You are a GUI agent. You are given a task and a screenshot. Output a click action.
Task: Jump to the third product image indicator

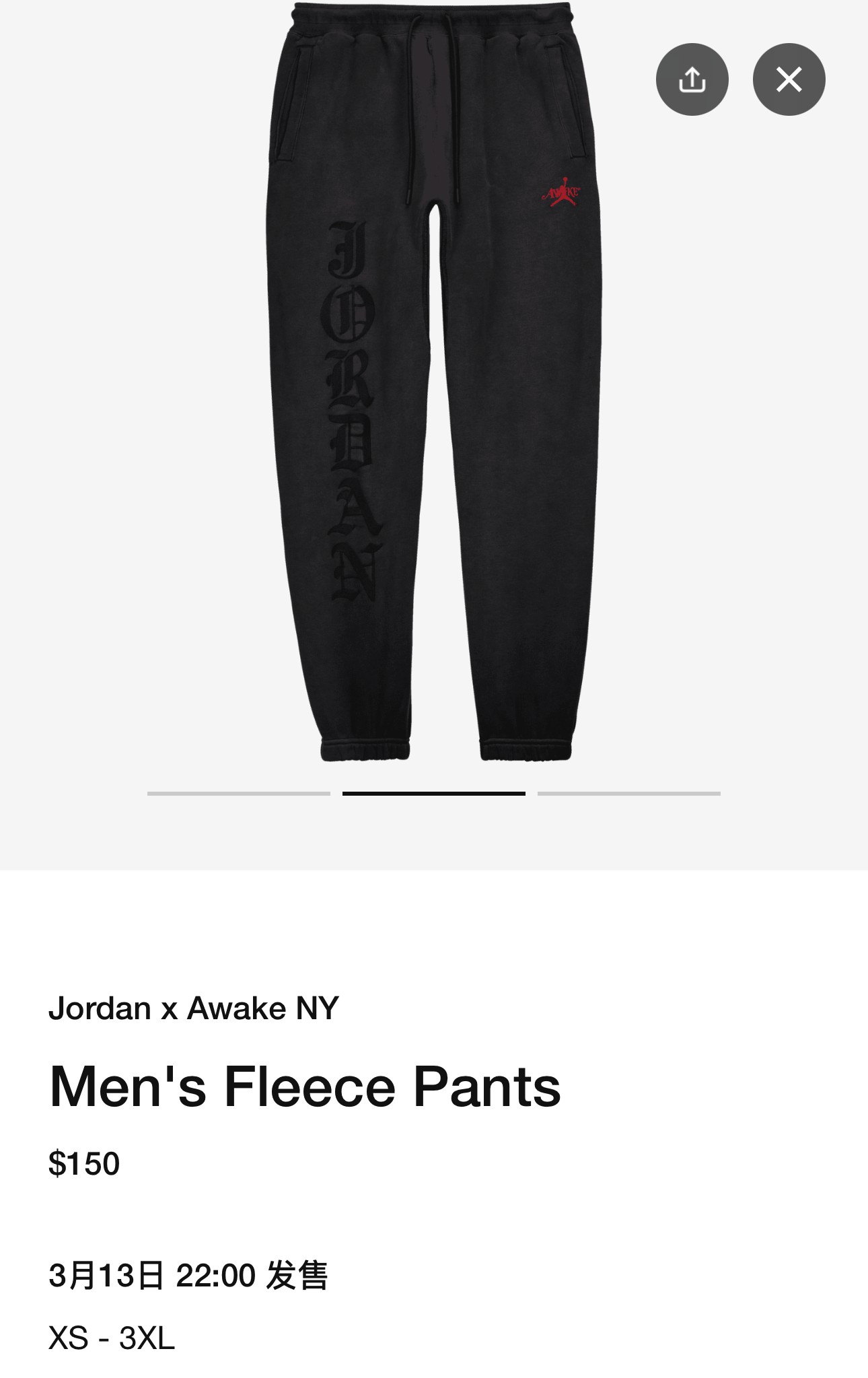[x=628, y=794]
